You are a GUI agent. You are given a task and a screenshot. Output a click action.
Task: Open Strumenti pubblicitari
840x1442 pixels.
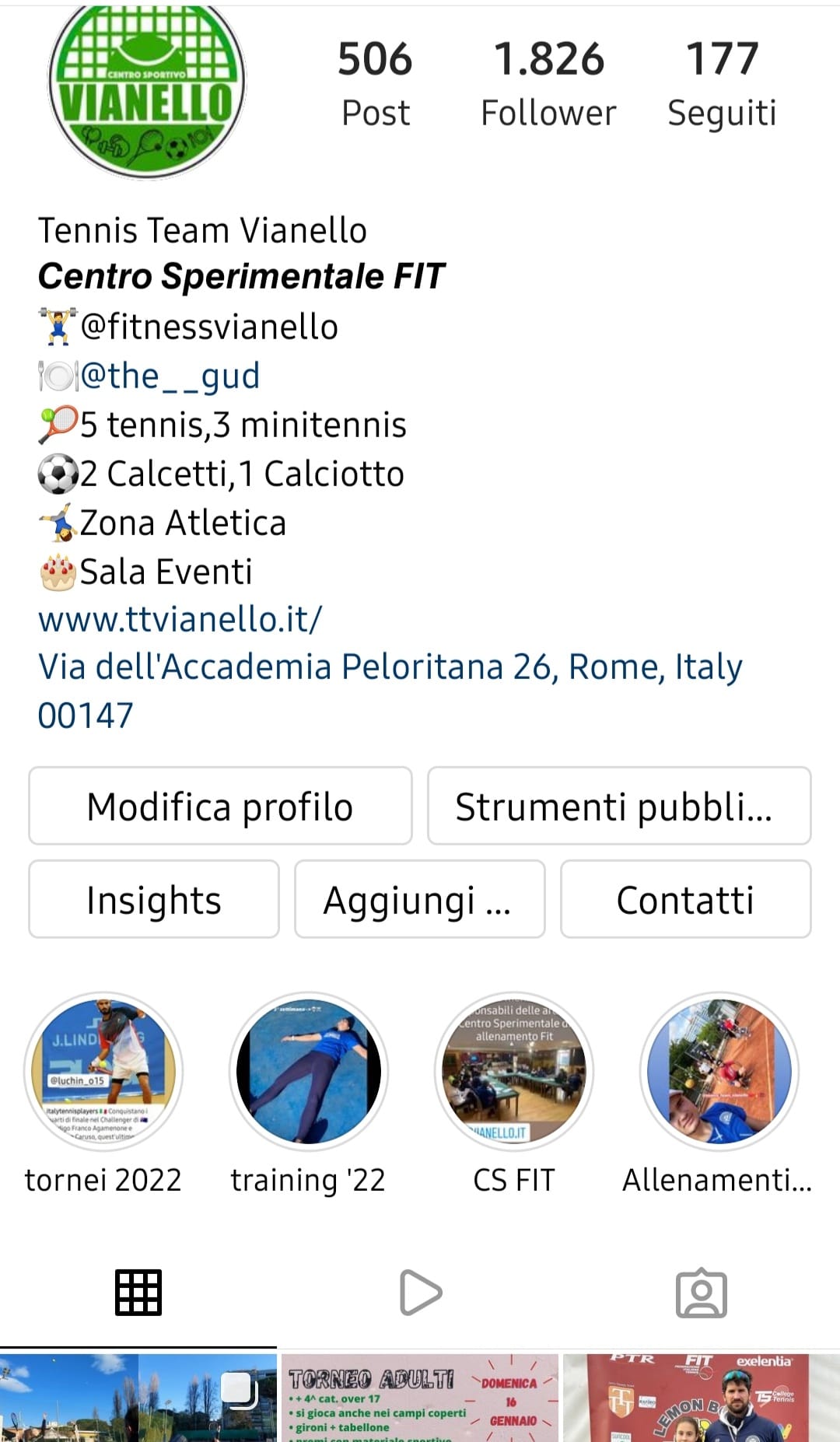pos(618,807)
